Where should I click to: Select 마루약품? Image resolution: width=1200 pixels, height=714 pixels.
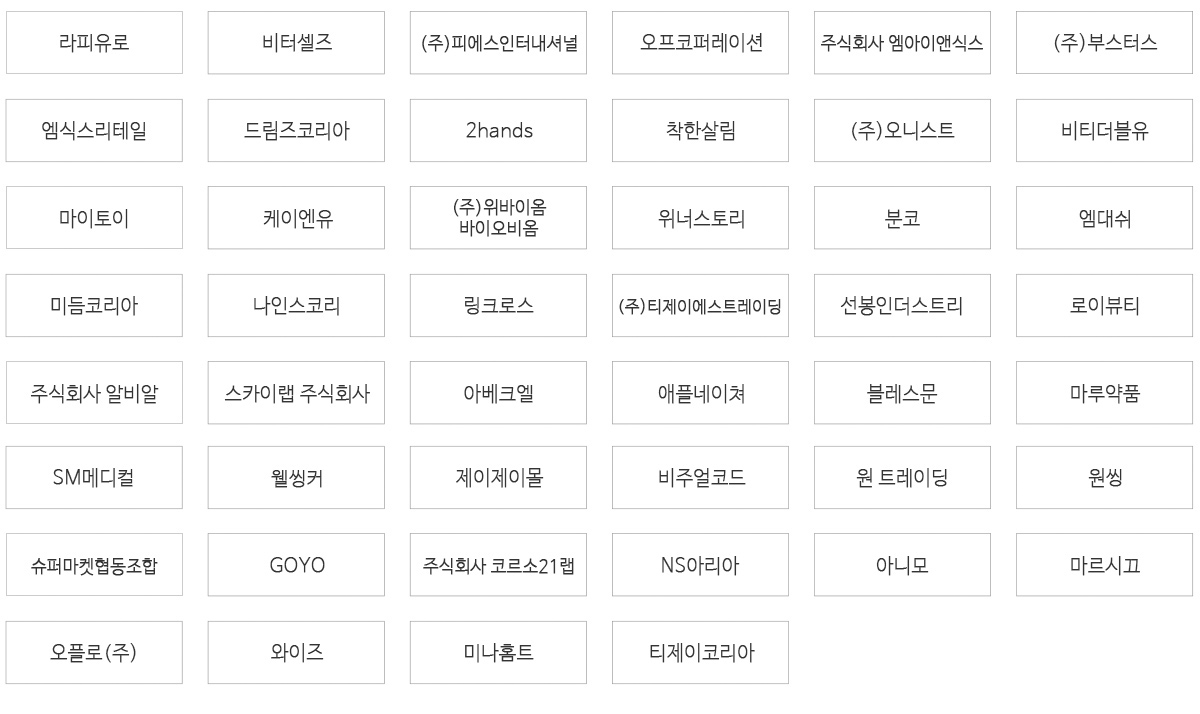tap(1104, 393)
